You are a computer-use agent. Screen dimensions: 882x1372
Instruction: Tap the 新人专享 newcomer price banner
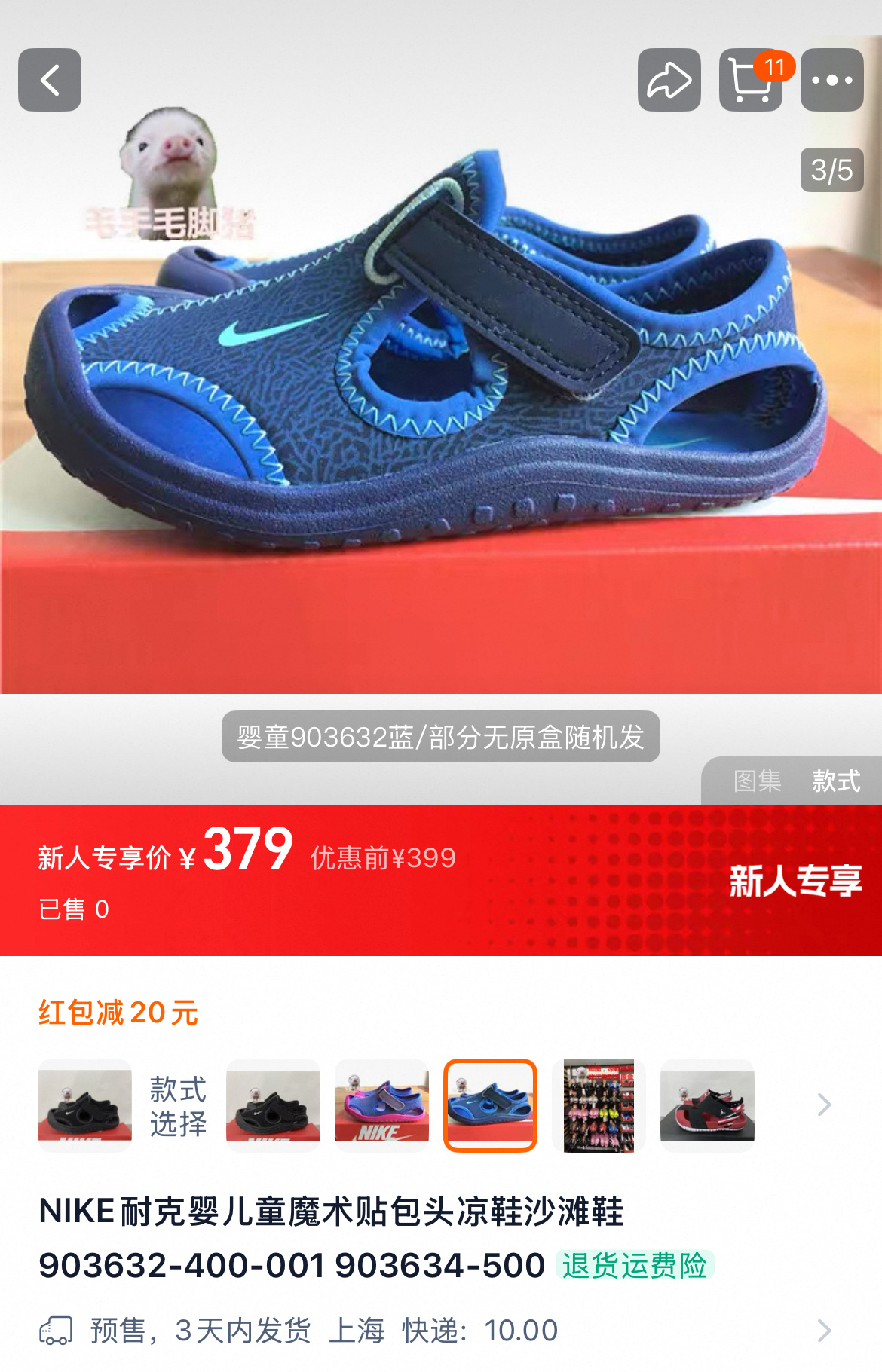(795, 880)
